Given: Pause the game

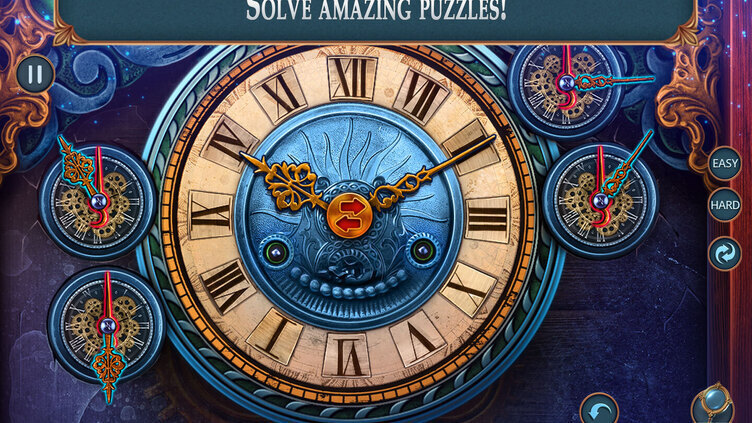Looking at the screenshot, I should coord(34,73).
